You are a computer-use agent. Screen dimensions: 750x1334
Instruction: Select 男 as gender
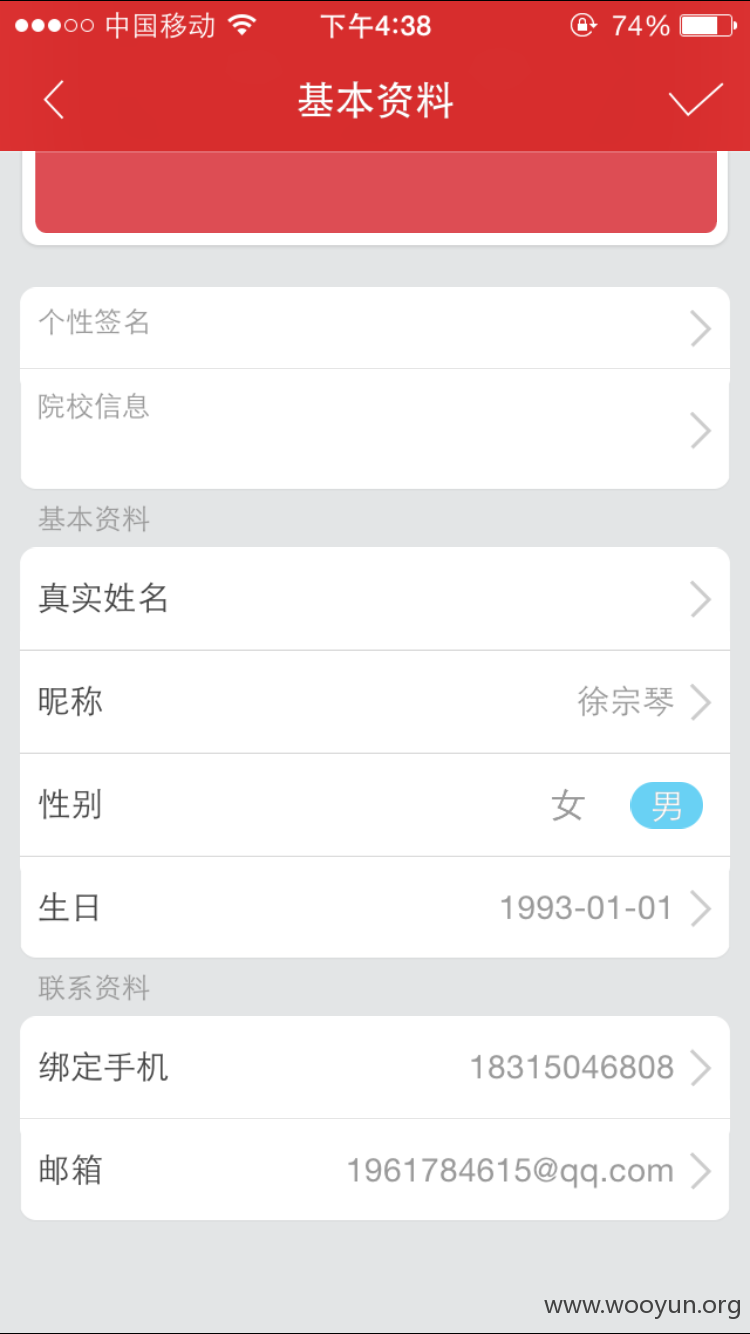tap(666, 806)
